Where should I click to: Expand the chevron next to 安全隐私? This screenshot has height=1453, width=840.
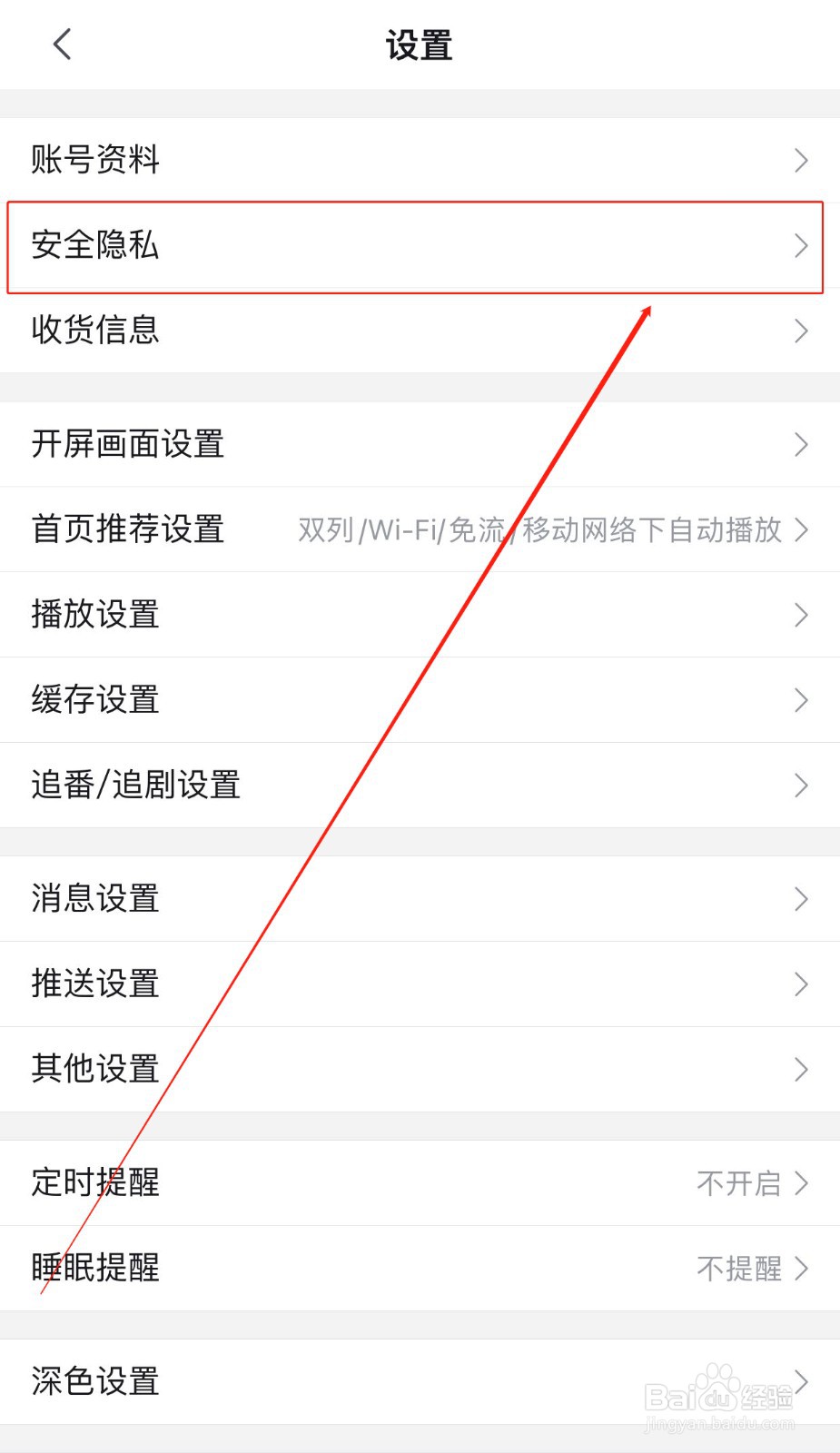click(x=800, y=246)
